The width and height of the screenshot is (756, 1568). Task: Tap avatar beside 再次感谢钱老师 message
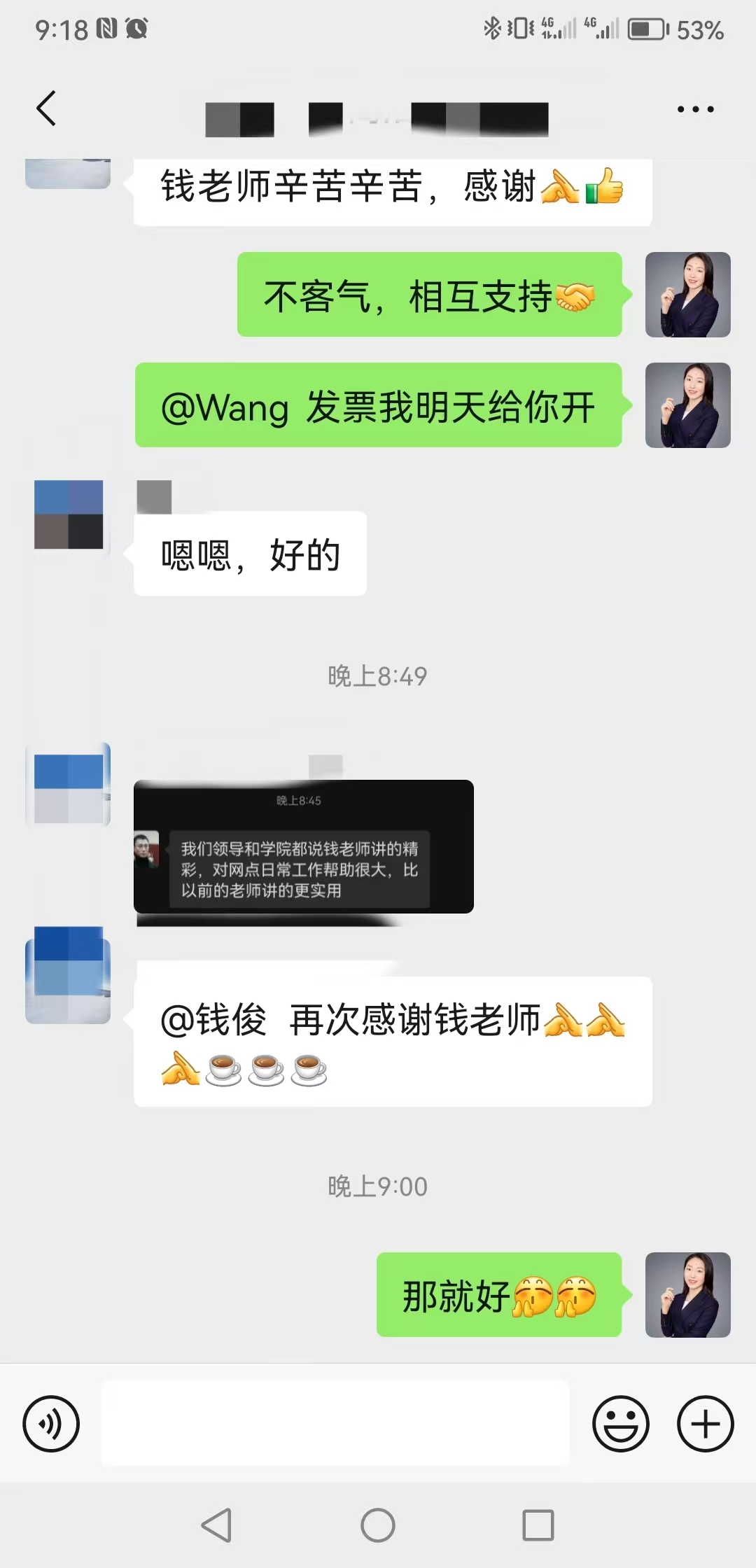tap(69, 975)
